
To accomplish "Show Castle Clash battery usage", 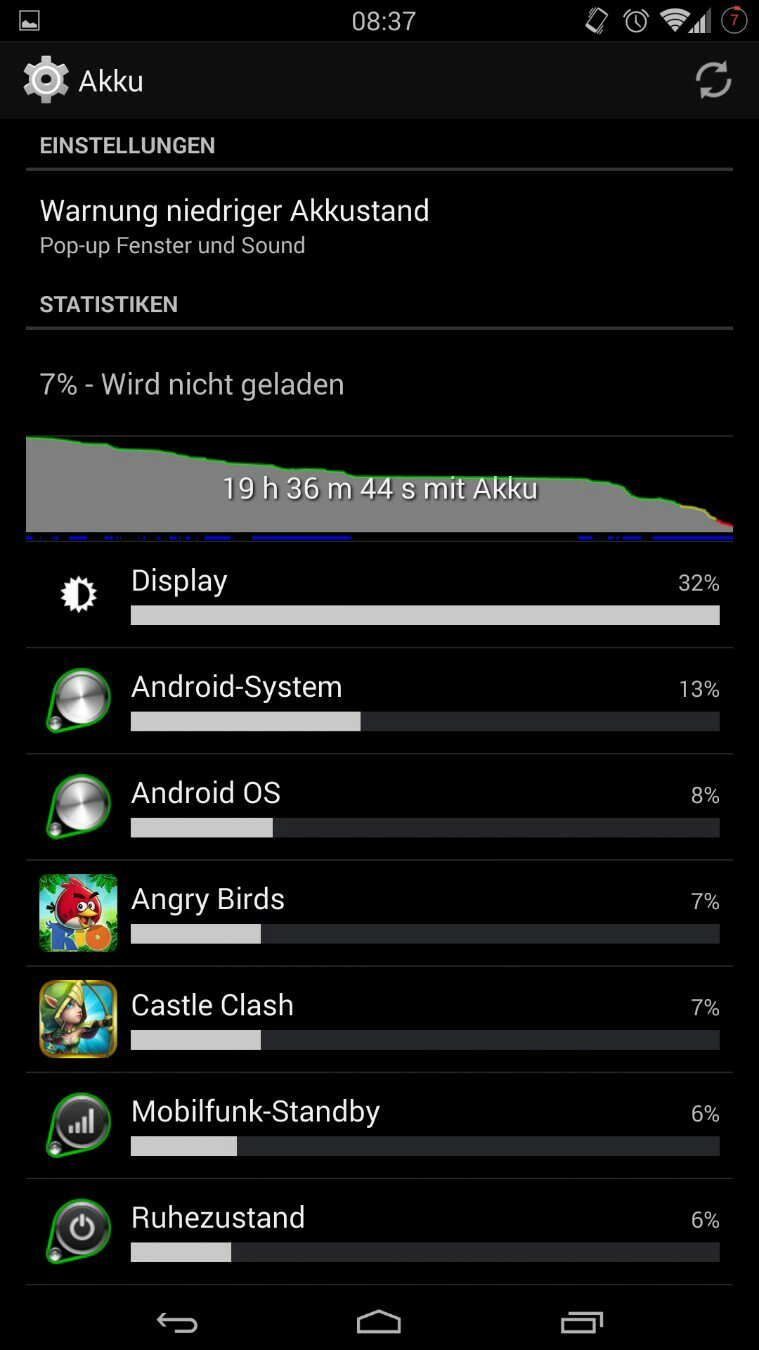I will tap(379, 1020).
